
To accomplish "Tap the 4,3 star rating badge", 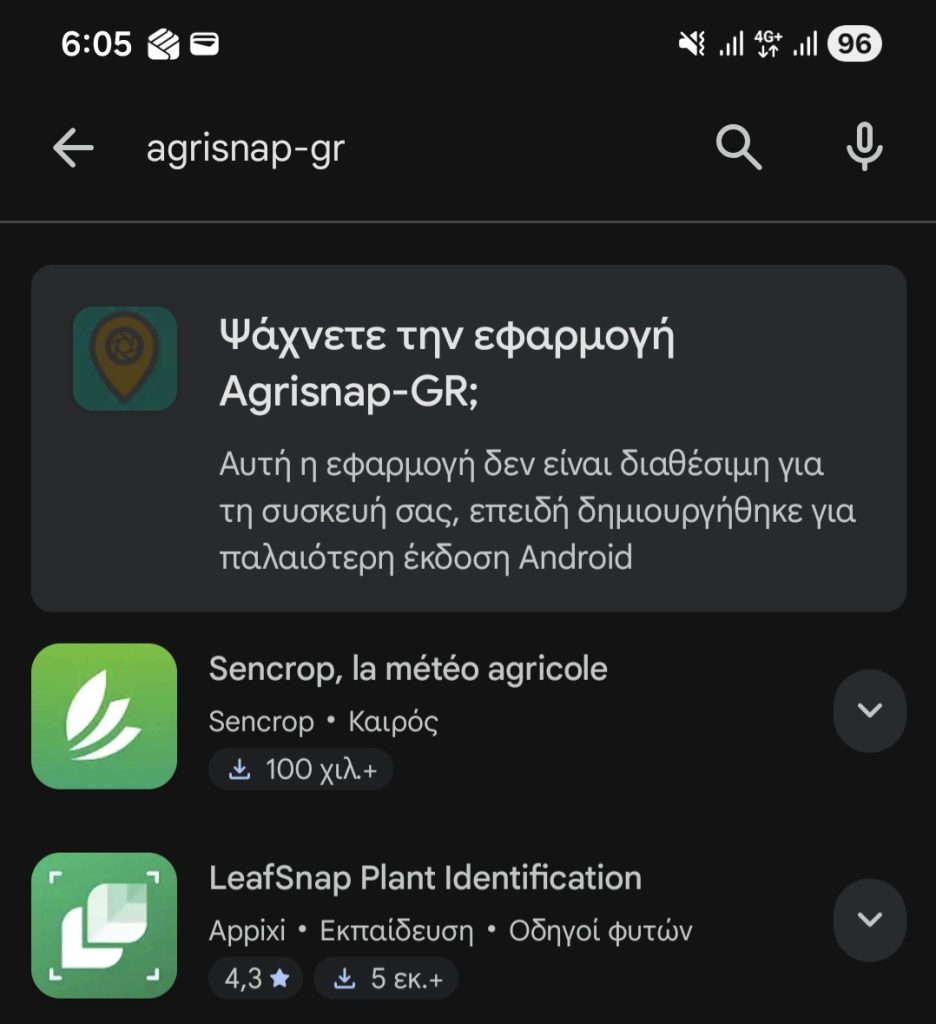I will [256, 979].
